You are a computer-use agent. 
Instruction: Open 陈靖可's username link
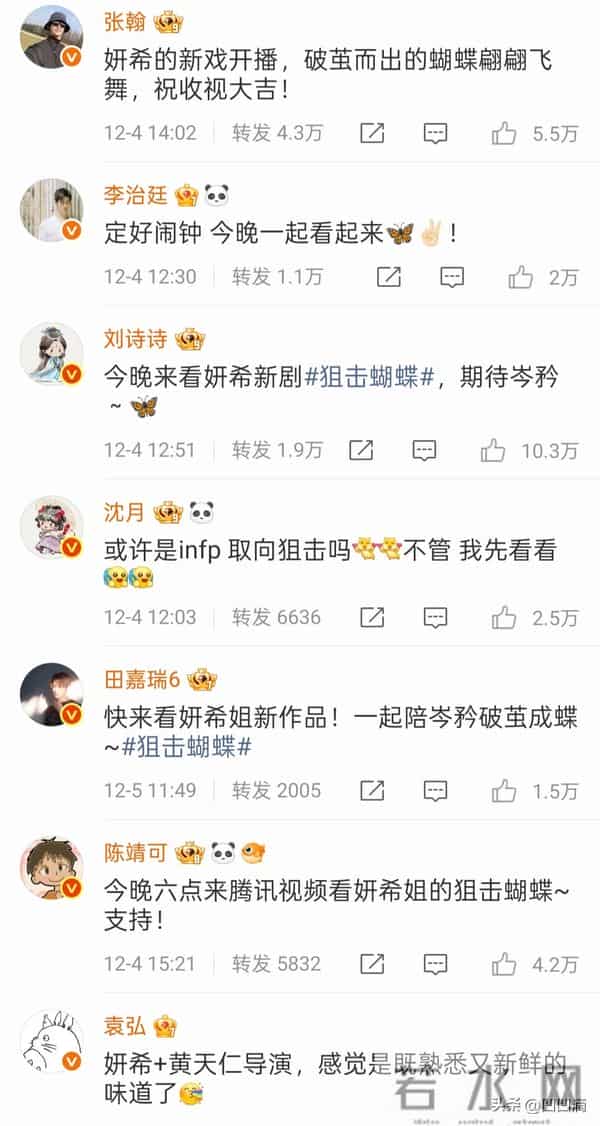(136, 853)
